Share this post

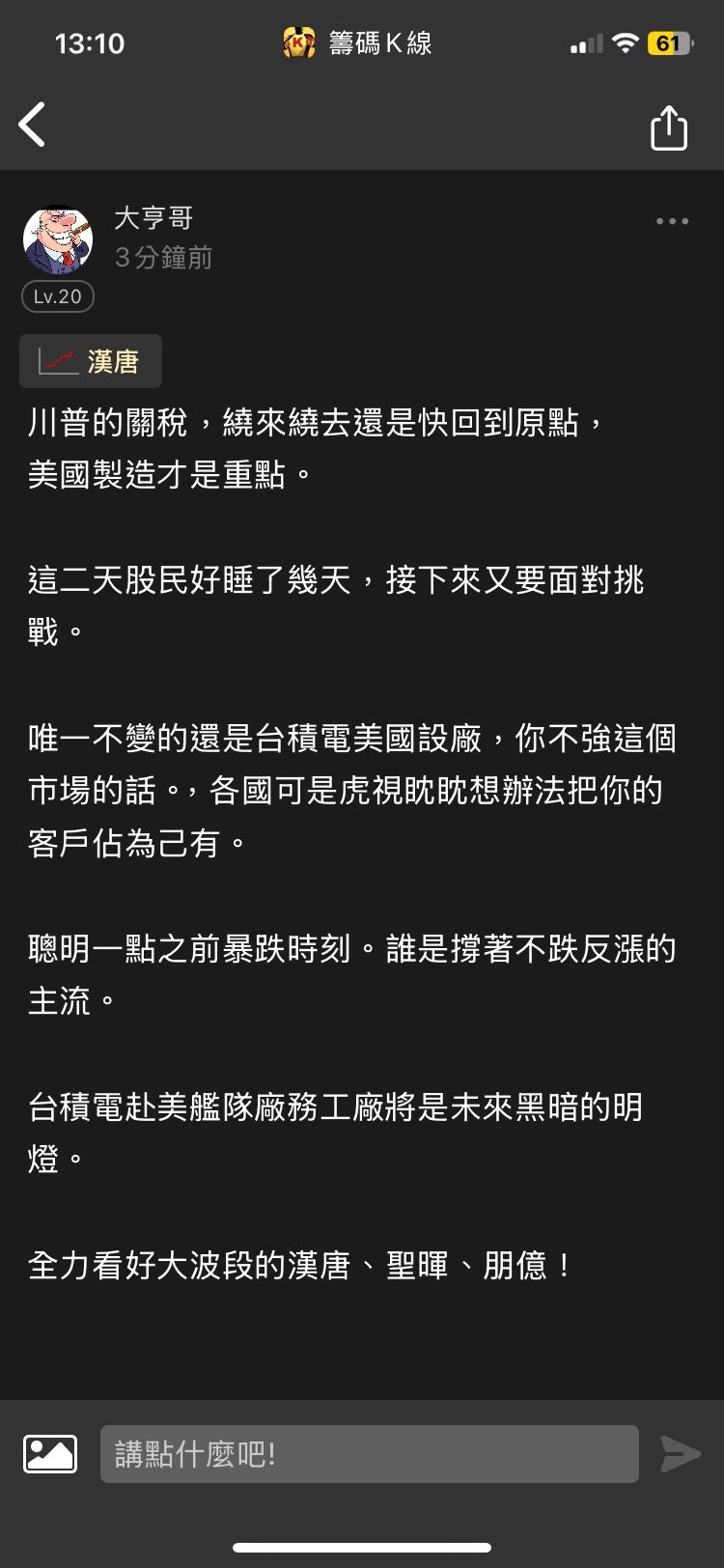(x=669, y=126)
